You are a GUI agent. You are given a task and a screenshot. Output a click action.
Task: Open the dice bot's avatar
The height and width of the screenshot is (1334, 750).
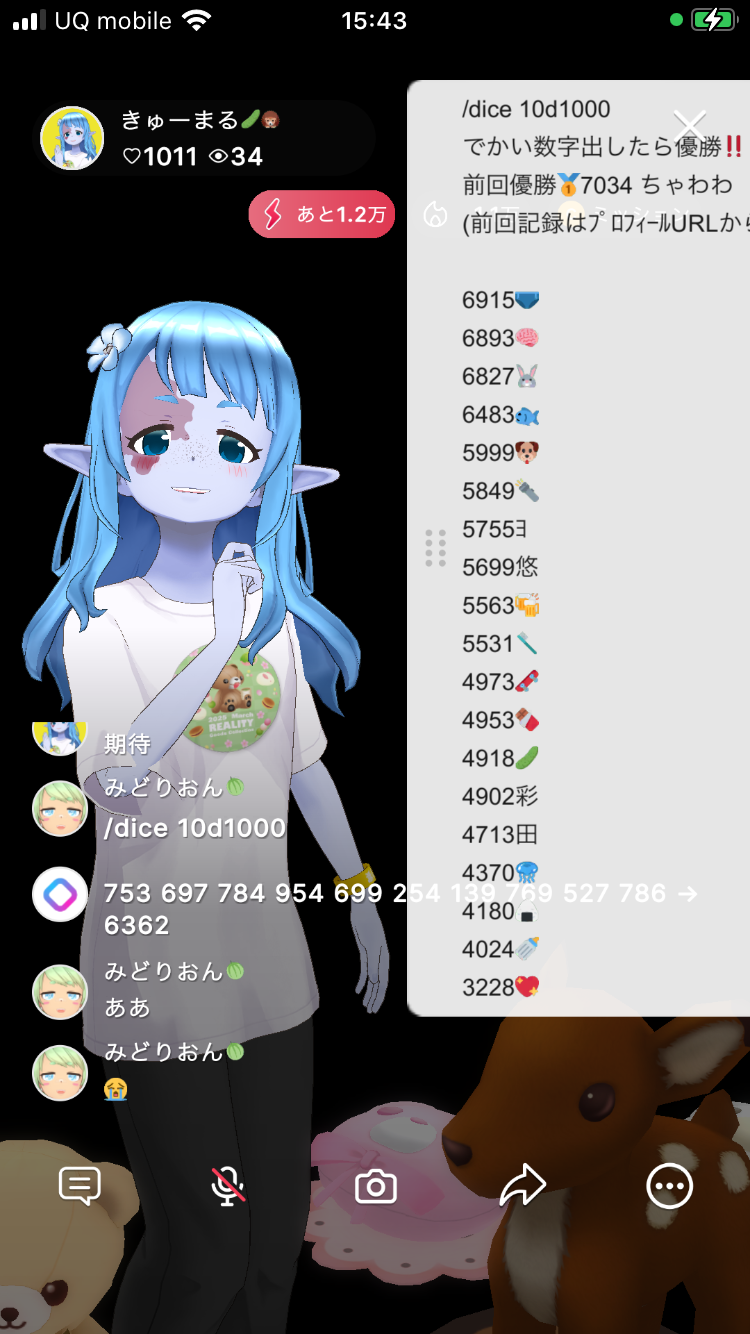[60, 894]
